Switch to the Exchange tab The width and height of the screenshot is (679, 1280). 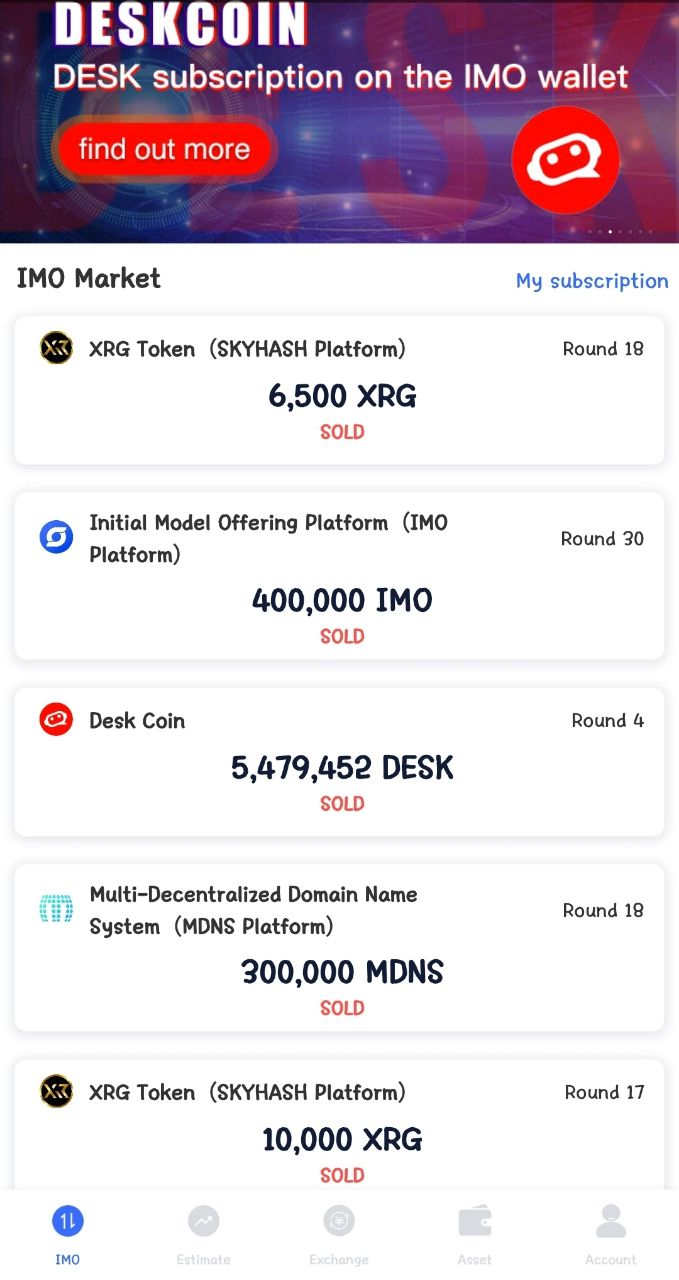click(339, 1235)
